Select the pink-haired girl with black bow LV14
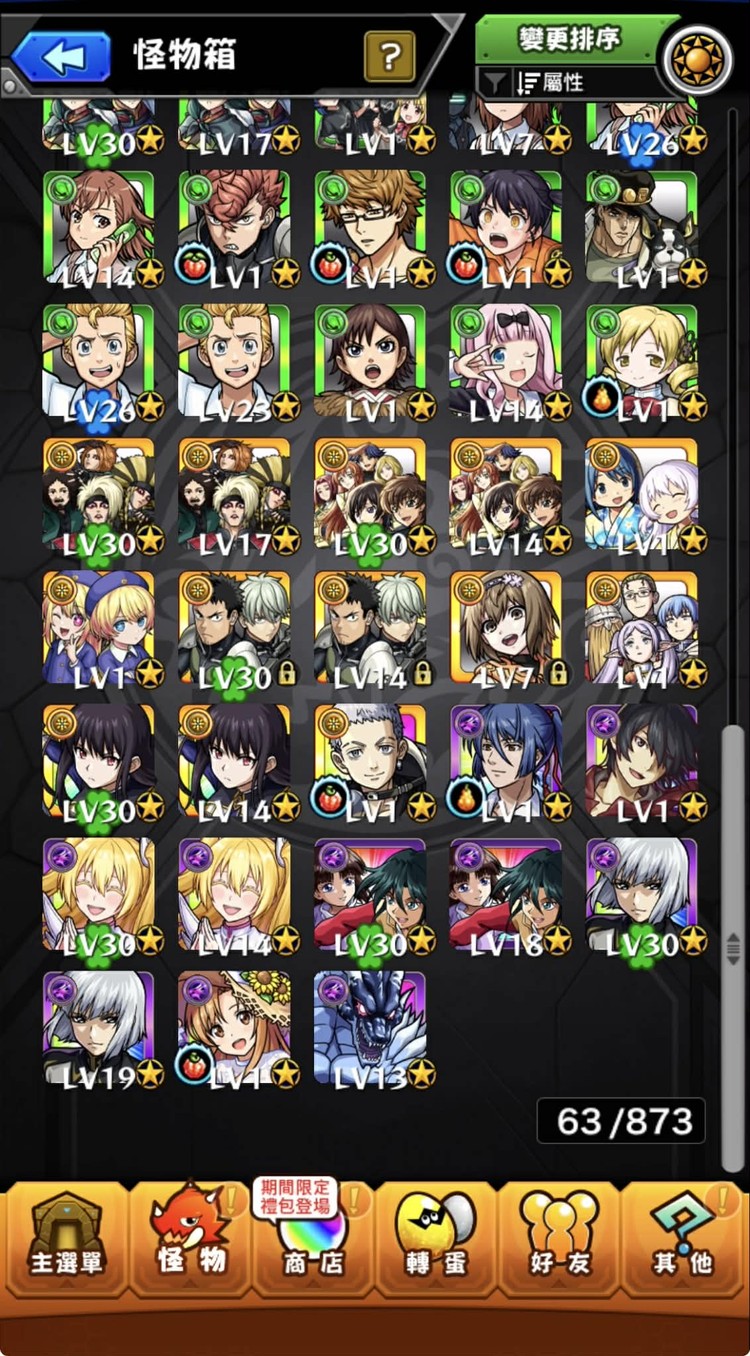This screenshot has width=750, height=1356. (x=506, y=361)
